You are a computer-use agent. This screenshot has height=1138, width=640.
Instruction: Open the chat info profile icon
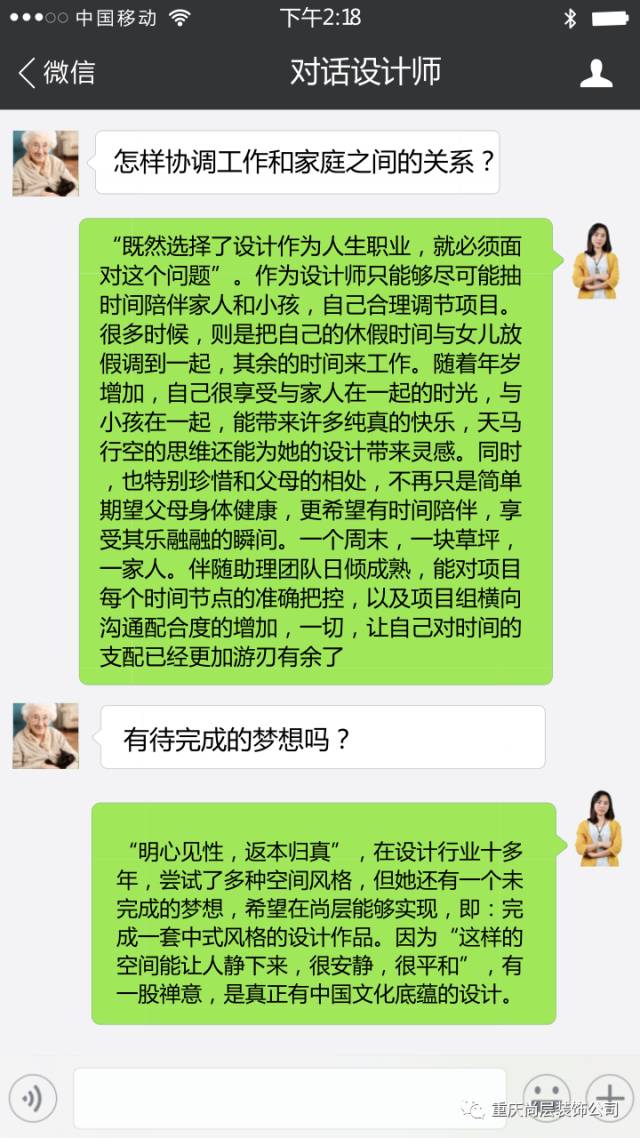click(596, 72)
